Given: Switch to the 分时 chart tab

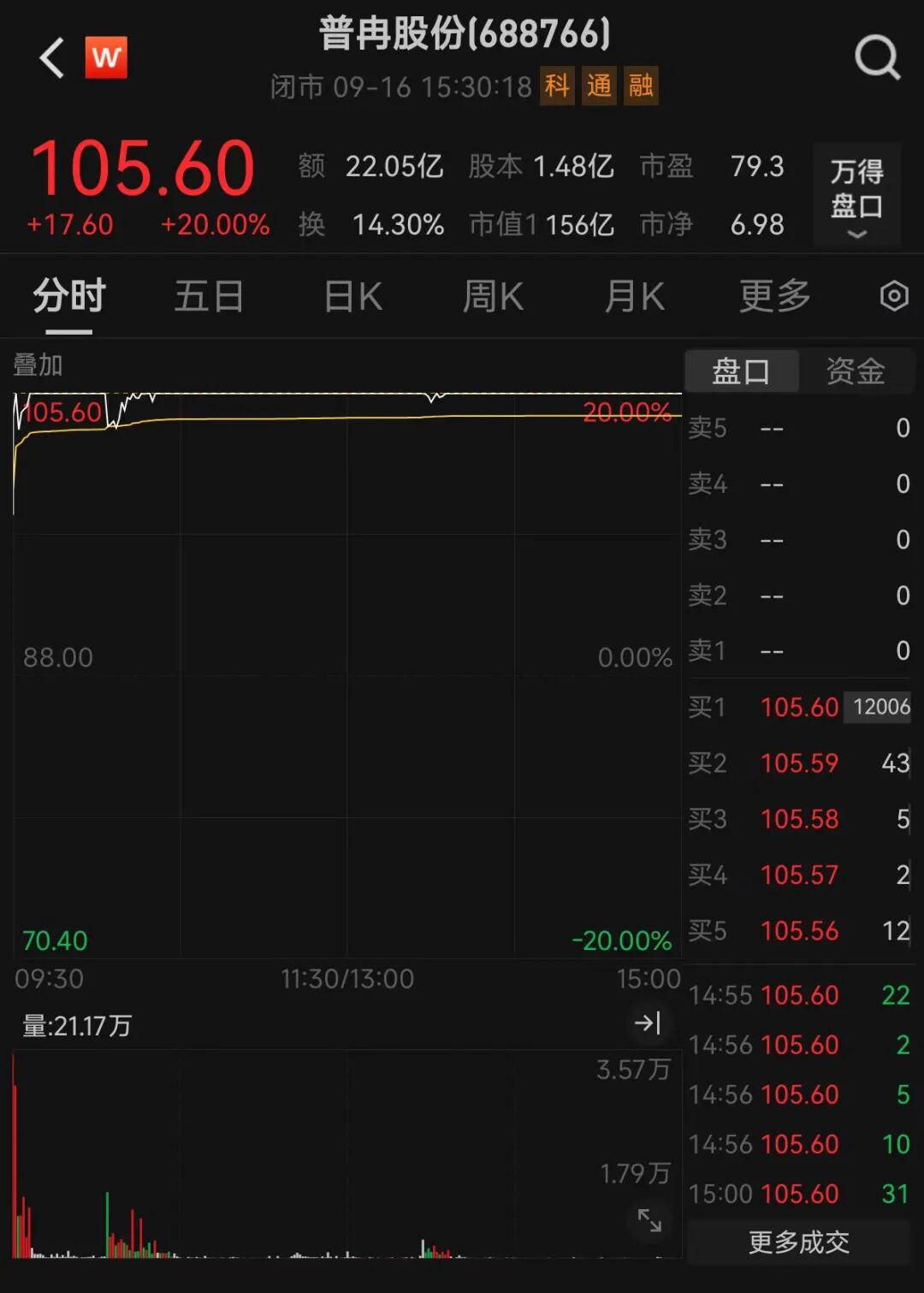Looking at the screenshot, I should [69, 297].
